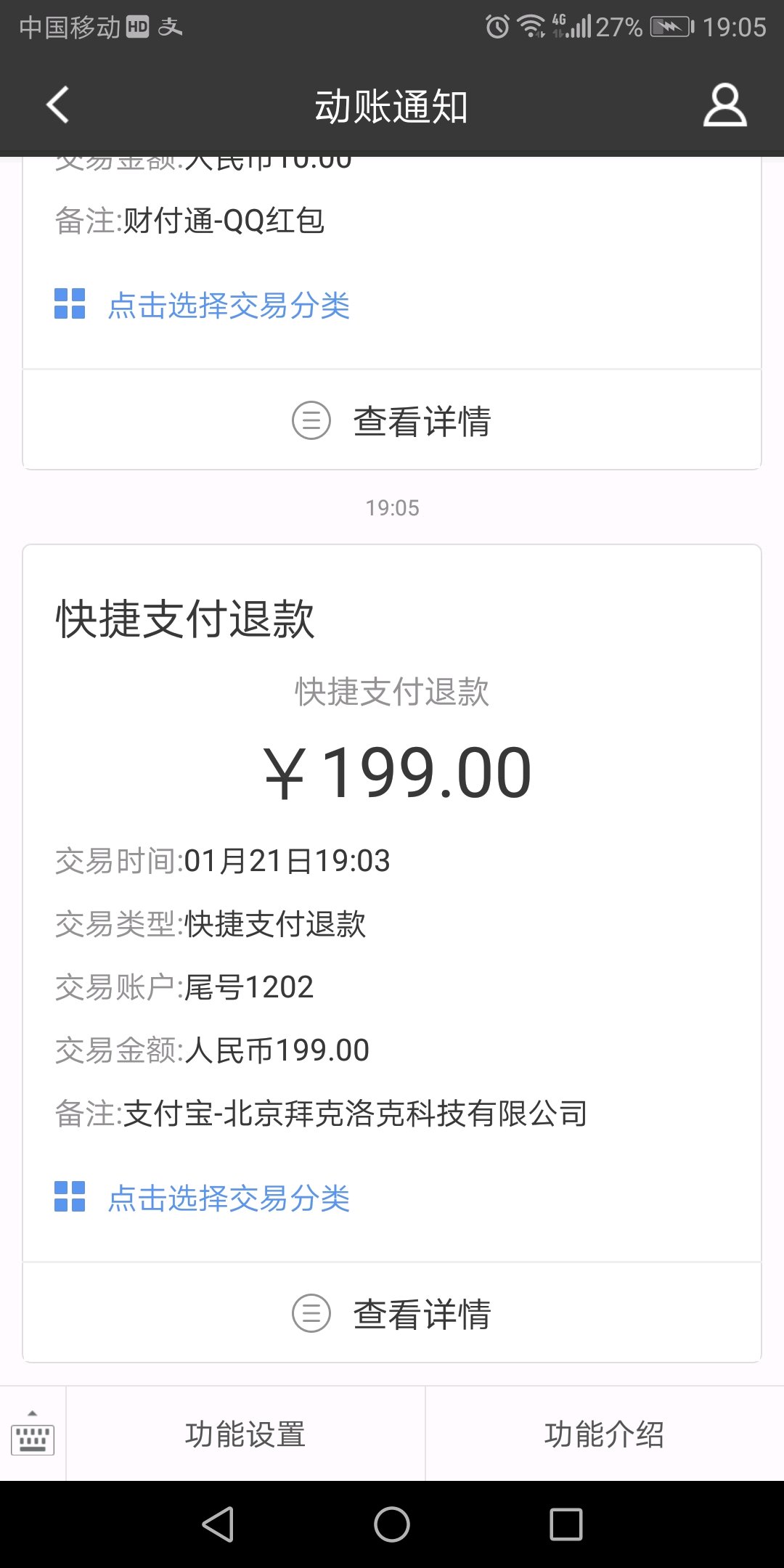Switch to keyboard input mode
This screenshot has width=784, height=1568.
[x=33, y=1434]
